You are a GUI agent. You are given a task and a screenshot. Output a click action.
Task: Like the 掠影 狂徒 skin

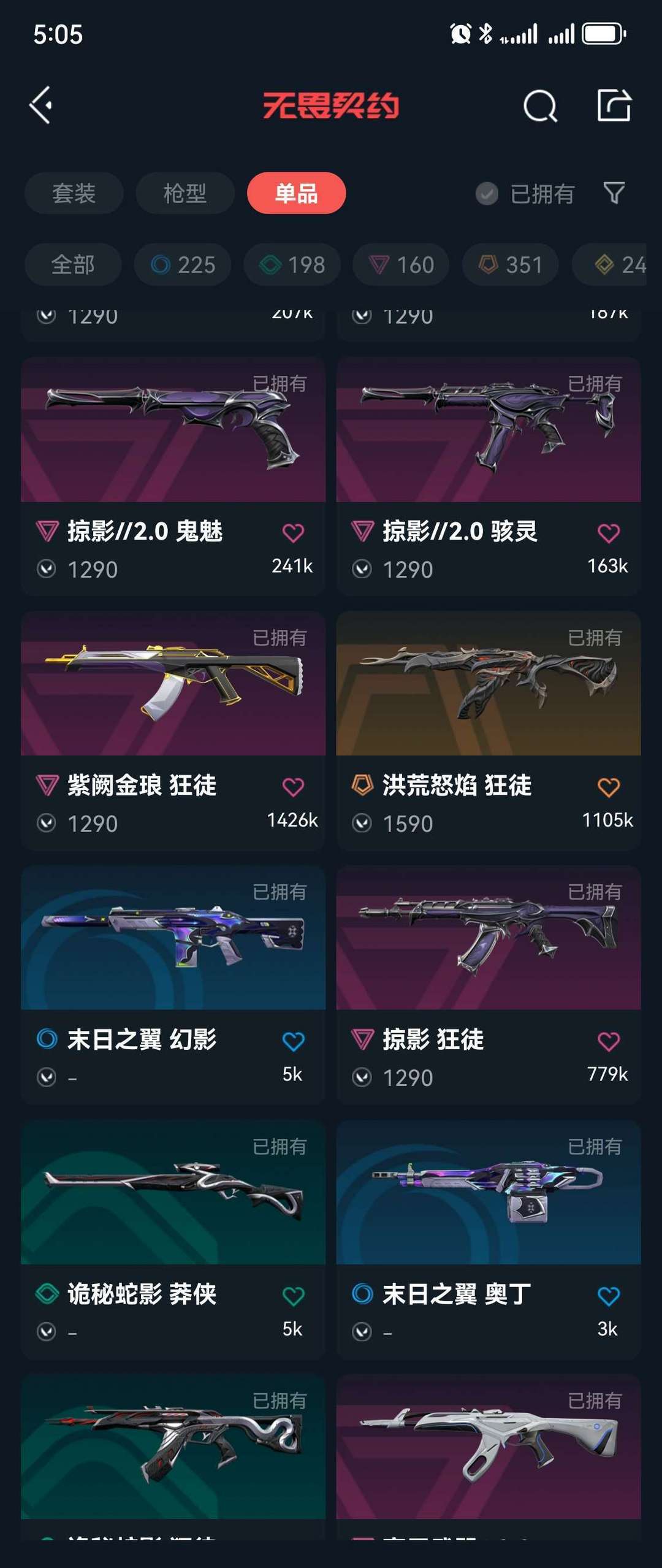608,1041
